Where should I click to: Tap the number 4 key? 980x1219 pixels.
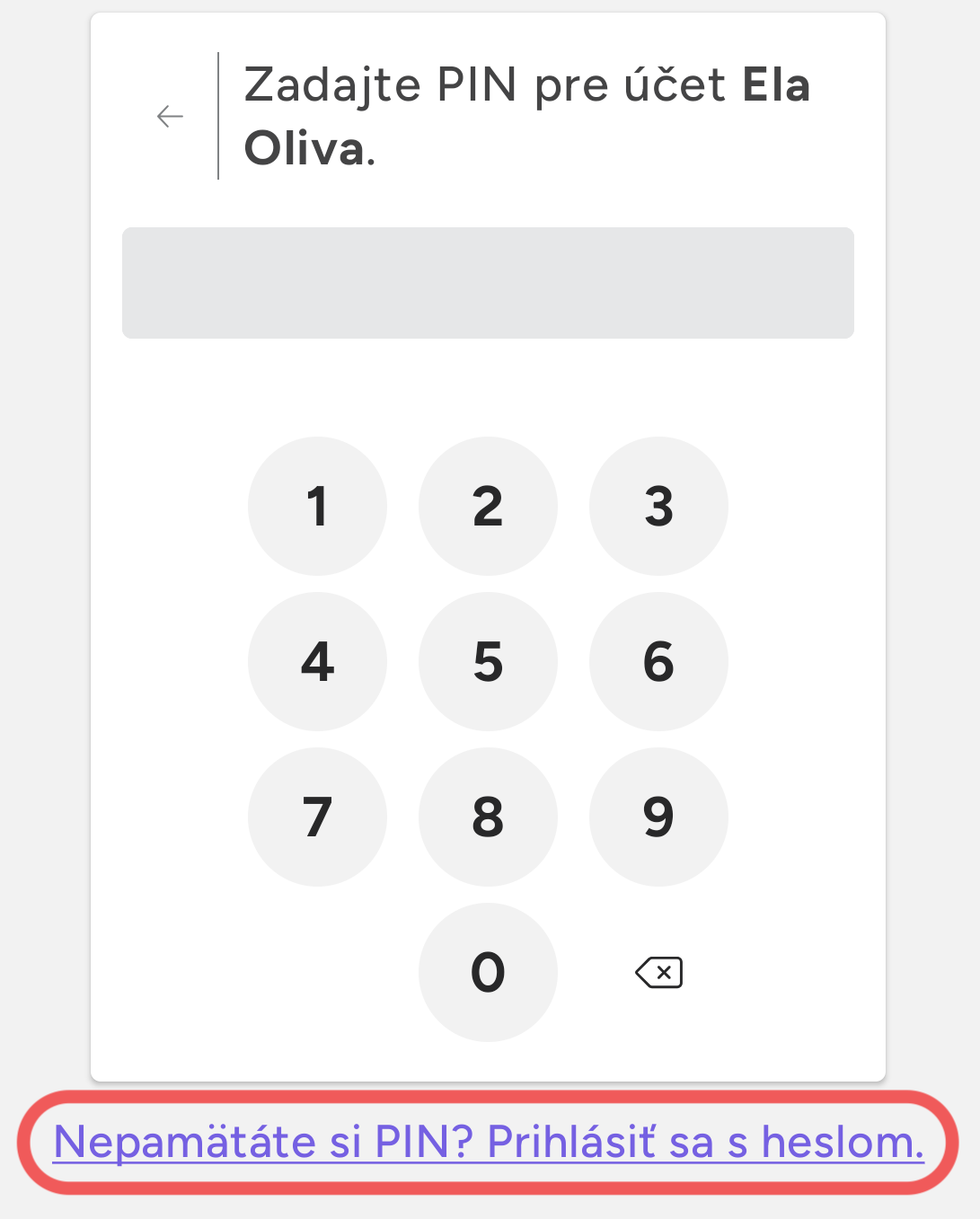(317, 661)
